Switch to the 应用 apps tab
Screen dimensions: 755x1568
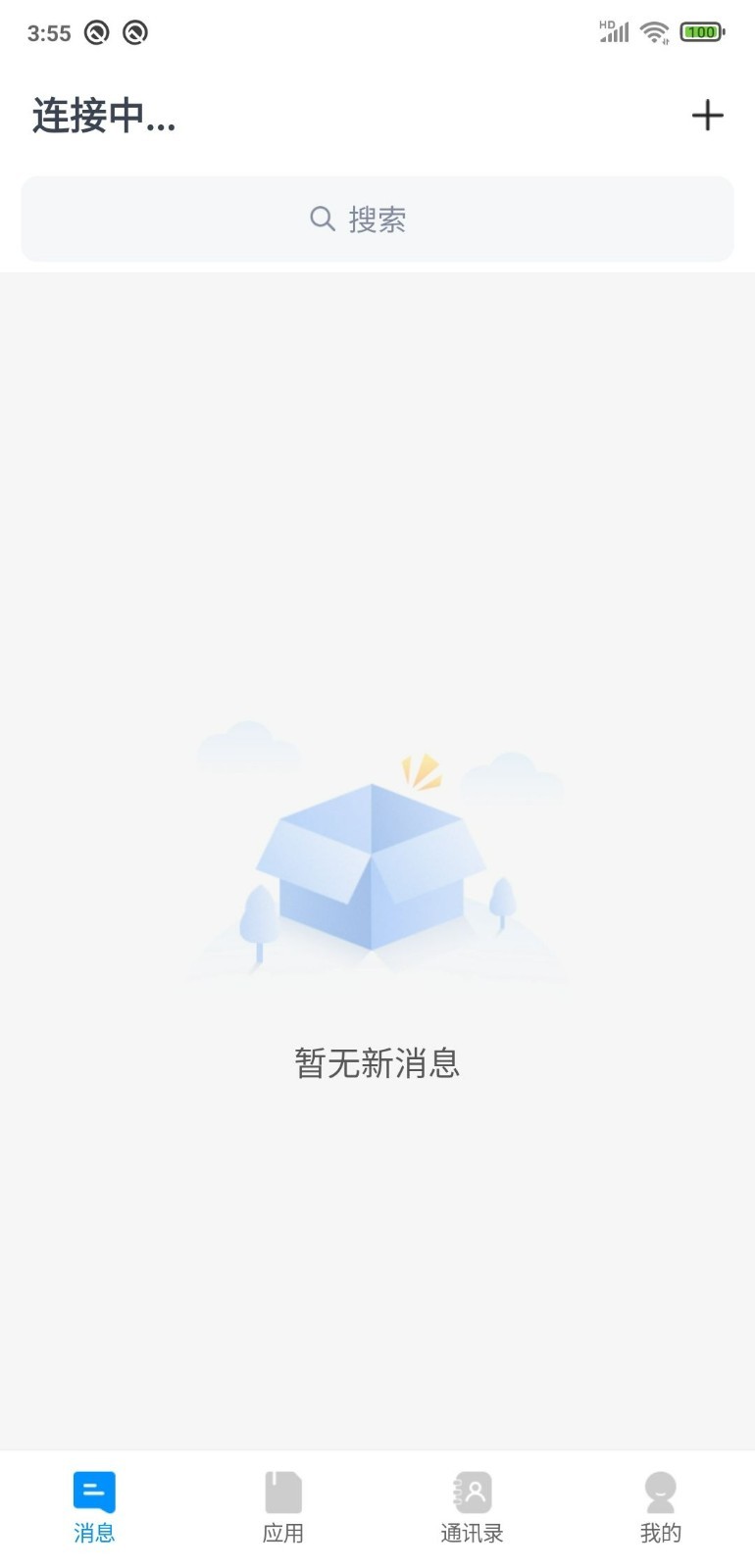(283, 1507)
